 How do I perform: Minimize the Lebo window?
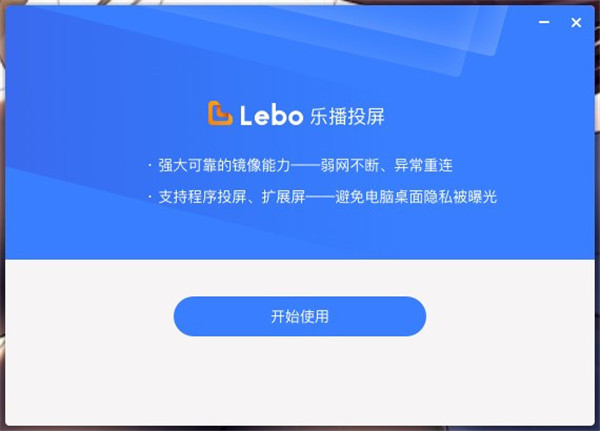[x=546, y=20]
